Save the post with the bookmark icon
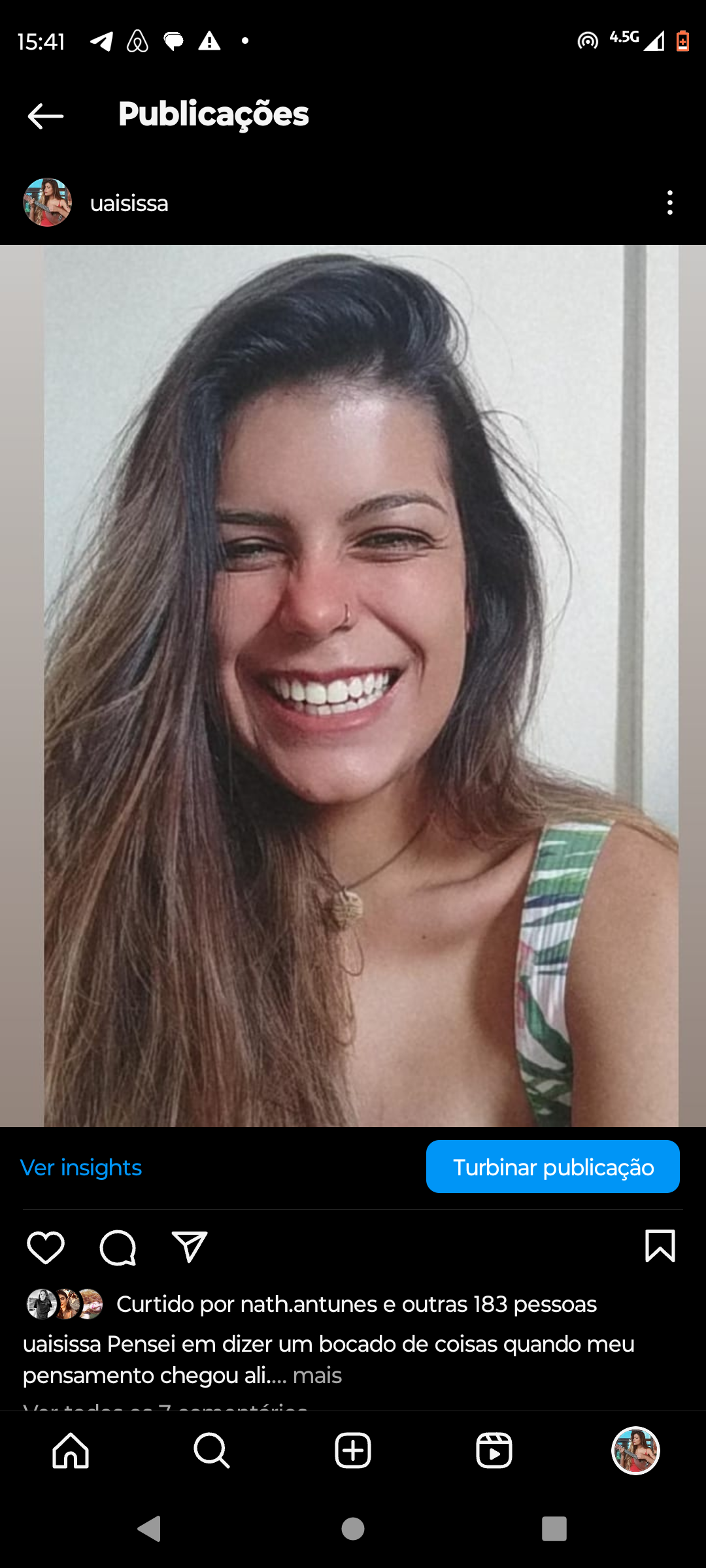706x1568 pixels. [660, 1247]
